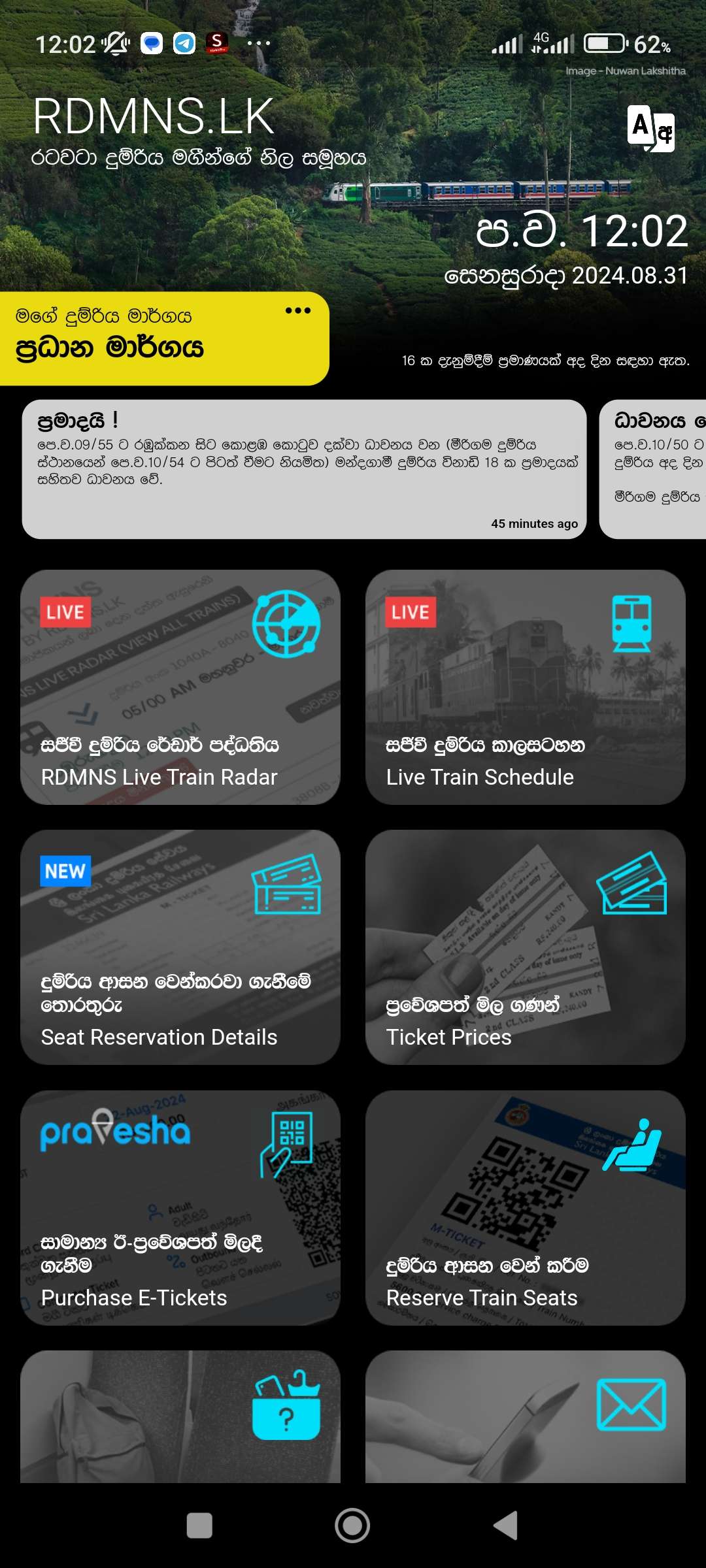
Task: Open Live Train Schedule
Action: click(x=525, y=687)
